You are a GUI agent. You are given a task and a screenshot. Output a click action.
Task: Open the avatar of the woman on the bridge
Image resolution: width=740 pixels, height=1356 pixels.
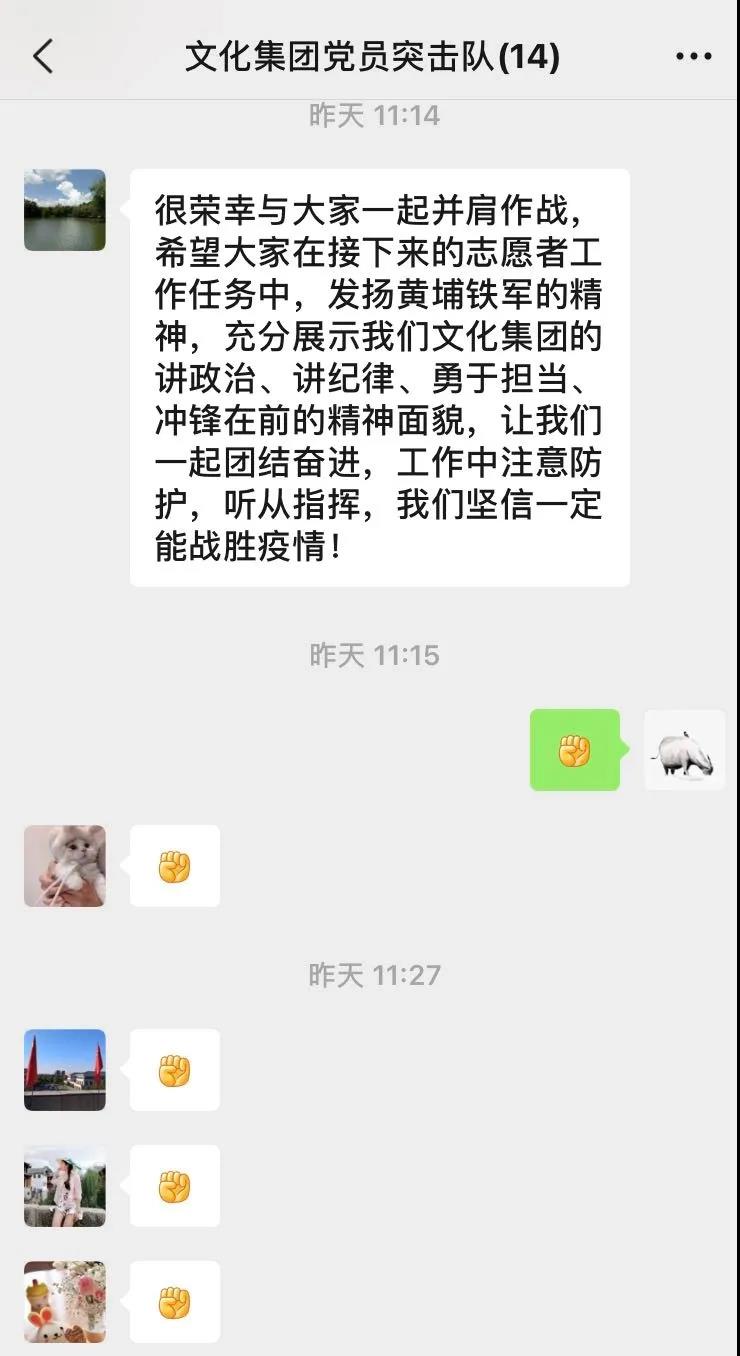coord(64,1186)
